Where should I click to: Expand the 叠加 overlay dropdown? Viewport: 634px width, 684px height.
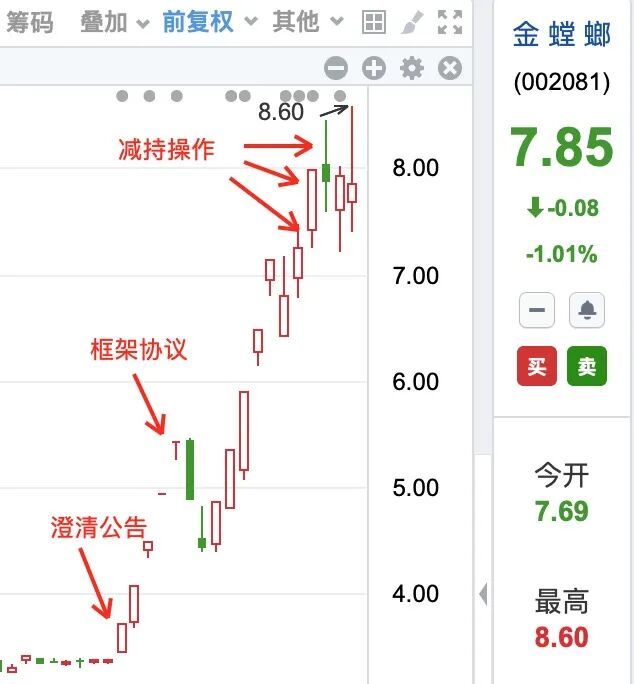[x=114, y=22]
